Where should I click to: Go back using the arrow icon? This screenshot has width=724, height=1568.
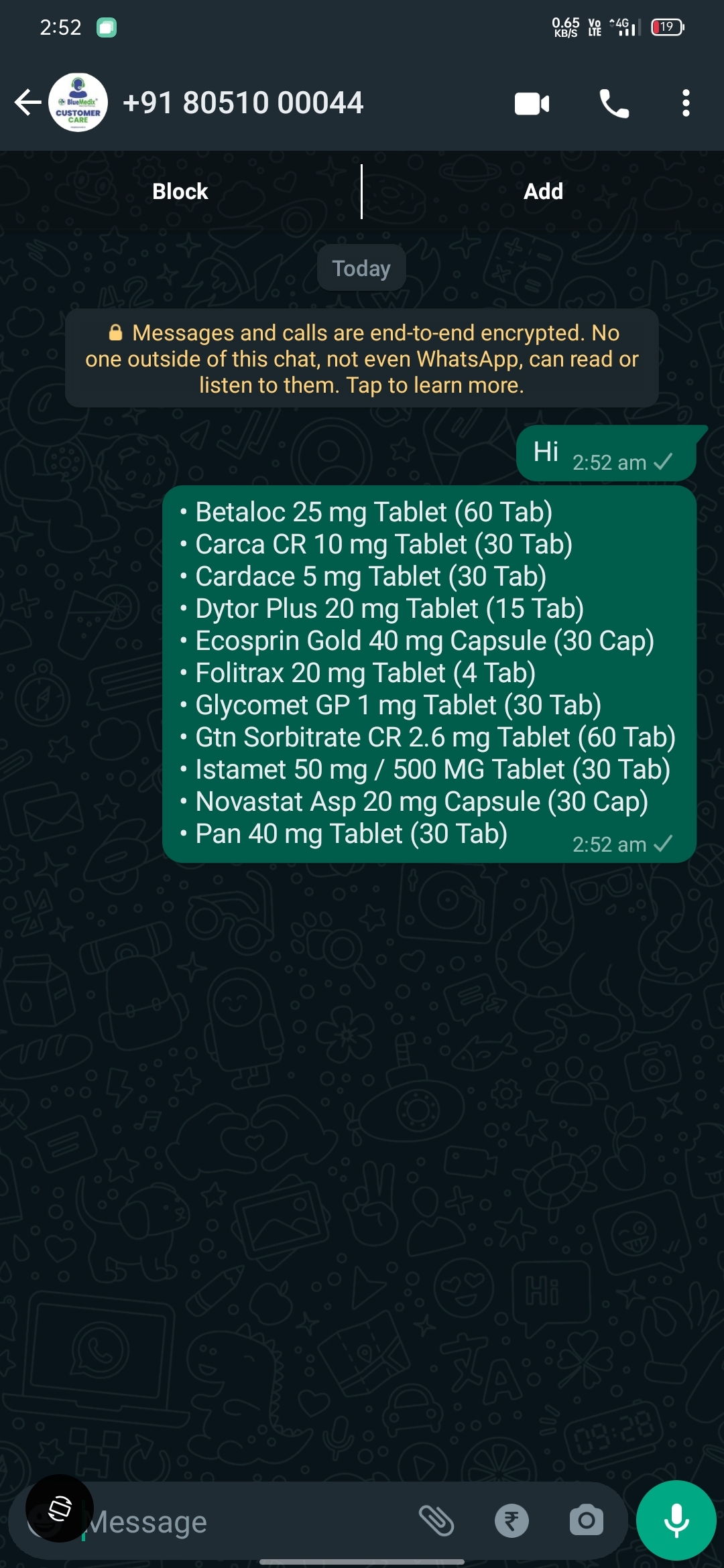[x=27, y=103]
